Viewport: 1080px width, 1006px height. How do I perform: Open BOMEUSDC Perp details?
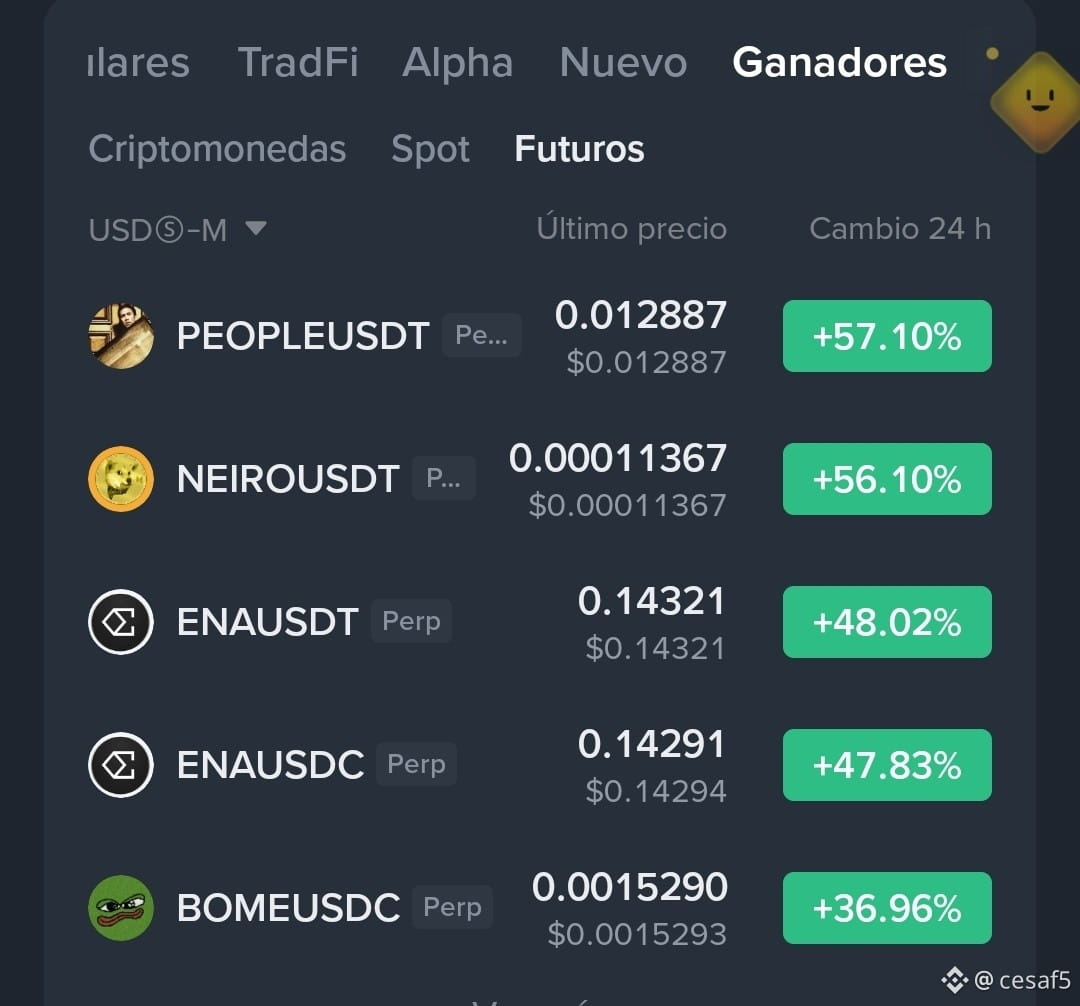tap(540, 908)
